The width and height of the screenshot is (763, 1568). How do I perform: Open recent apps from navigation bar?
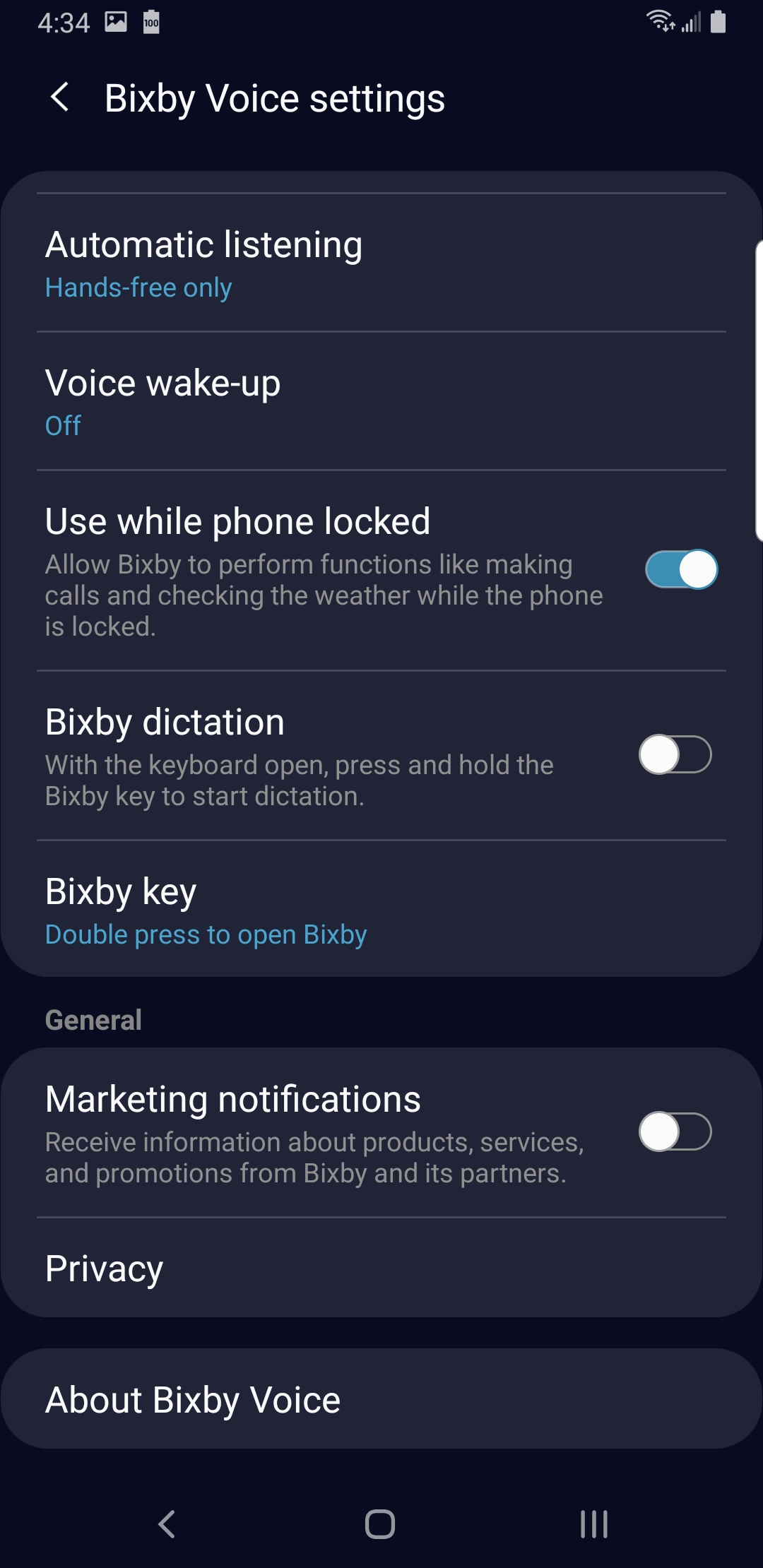(x=593, y=1524)
